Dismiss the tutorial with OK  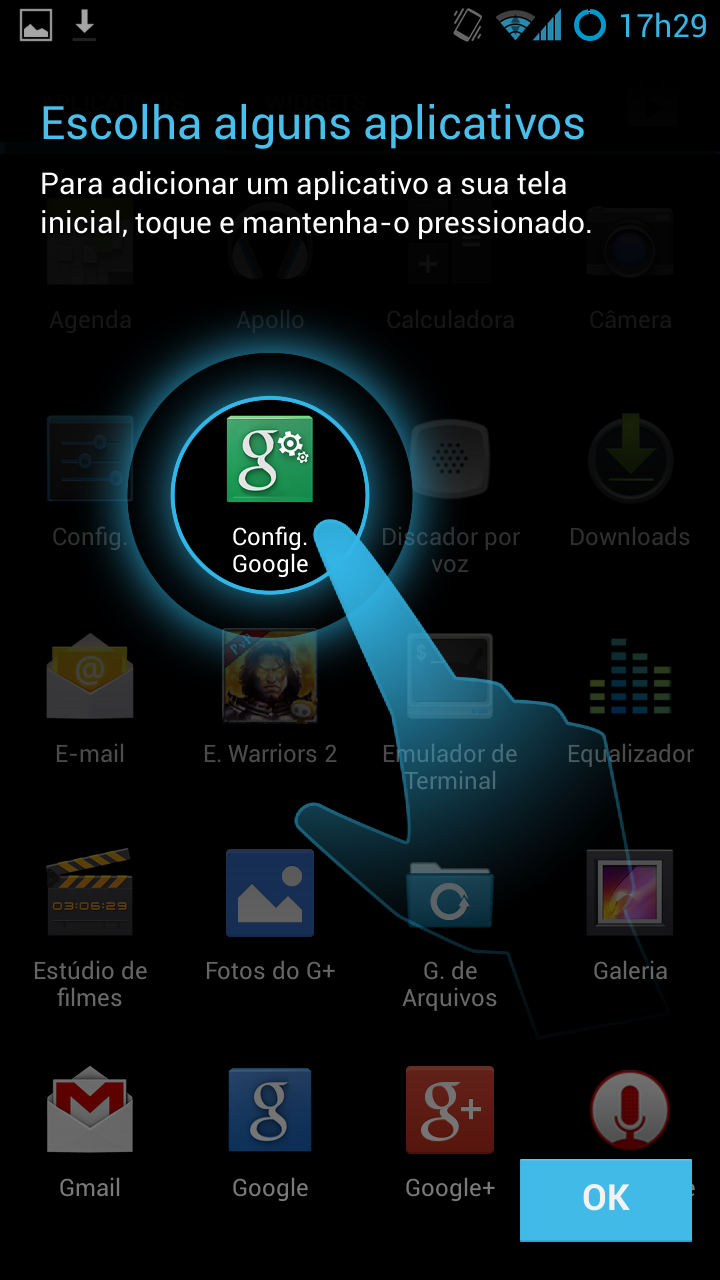pyautogui.click(x=606, y=1199)
